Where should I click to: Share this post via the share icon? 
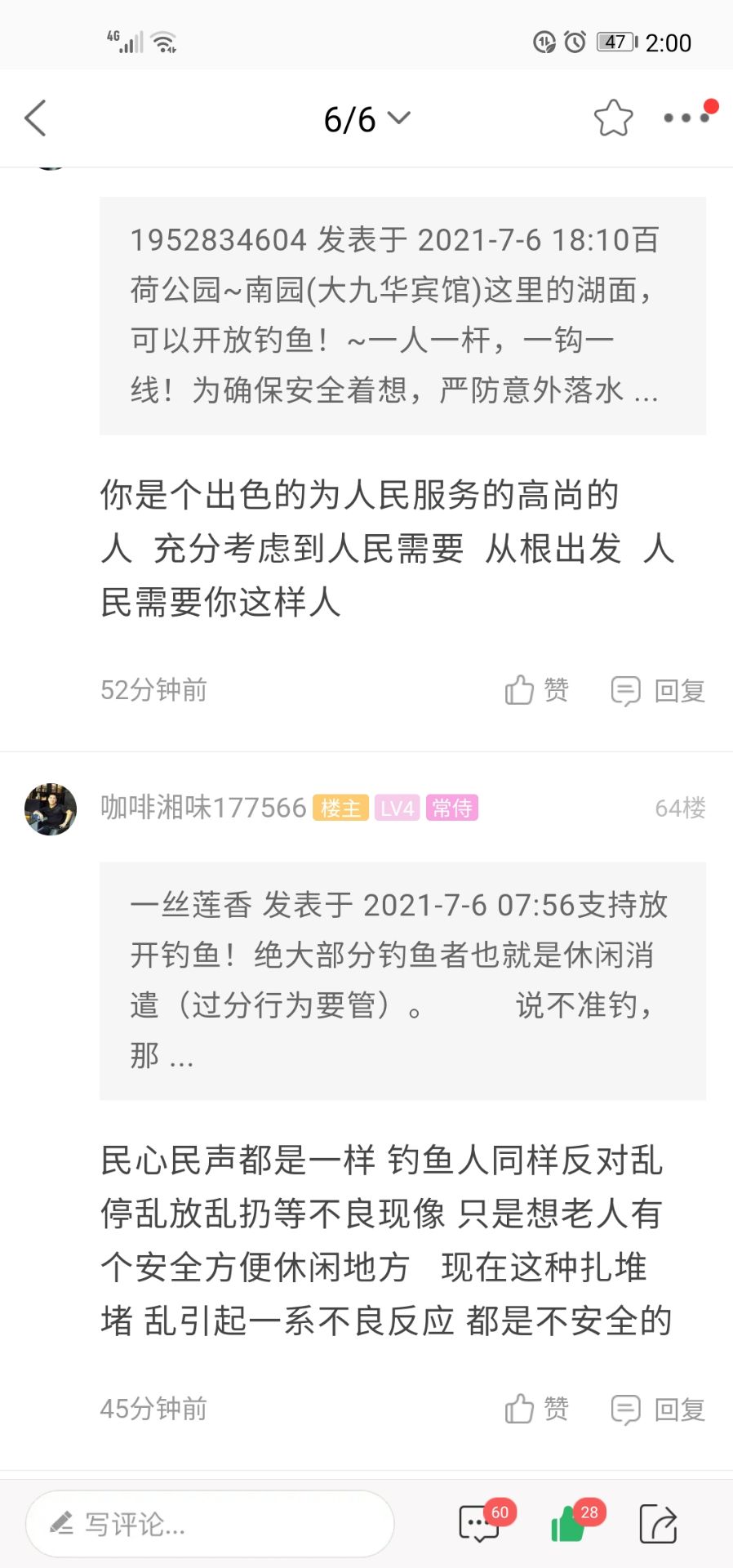coord(658,1523)
